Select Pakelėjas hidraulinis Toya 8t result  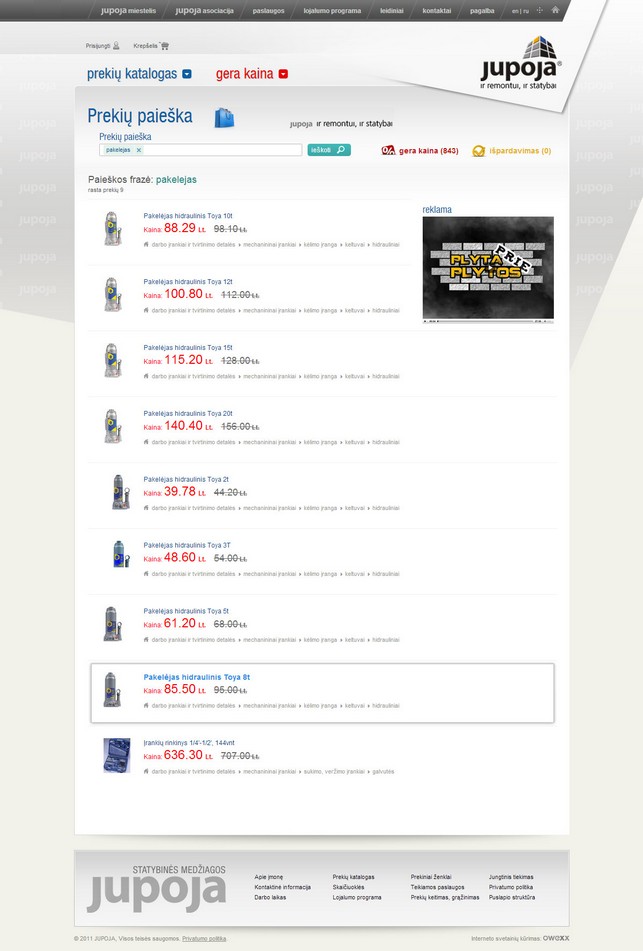[x=196, y=677]
